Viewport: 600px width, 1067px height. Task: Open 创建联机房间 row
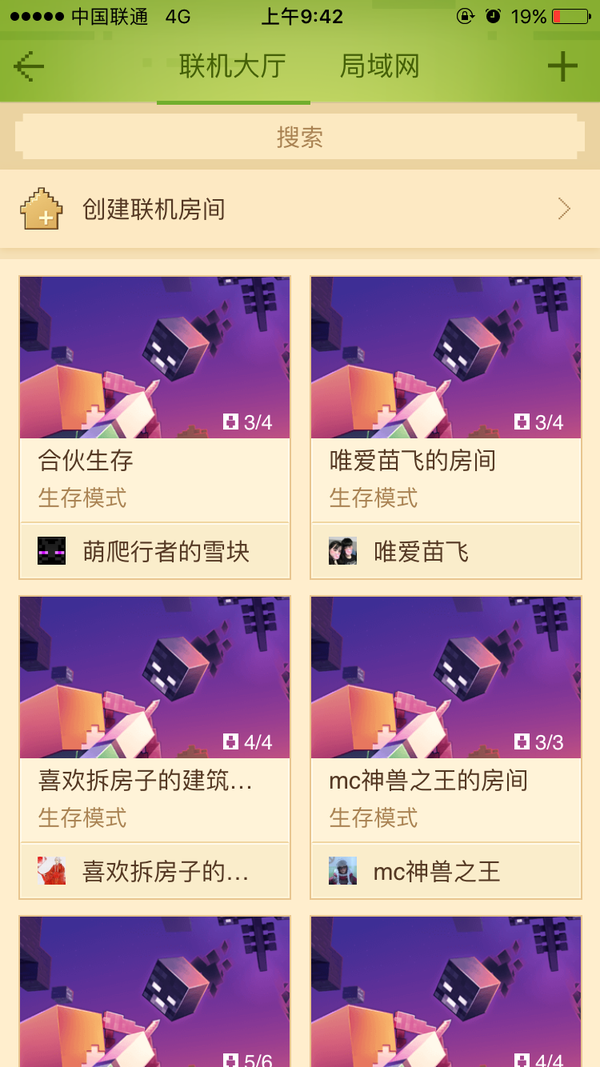coord(299,209)
